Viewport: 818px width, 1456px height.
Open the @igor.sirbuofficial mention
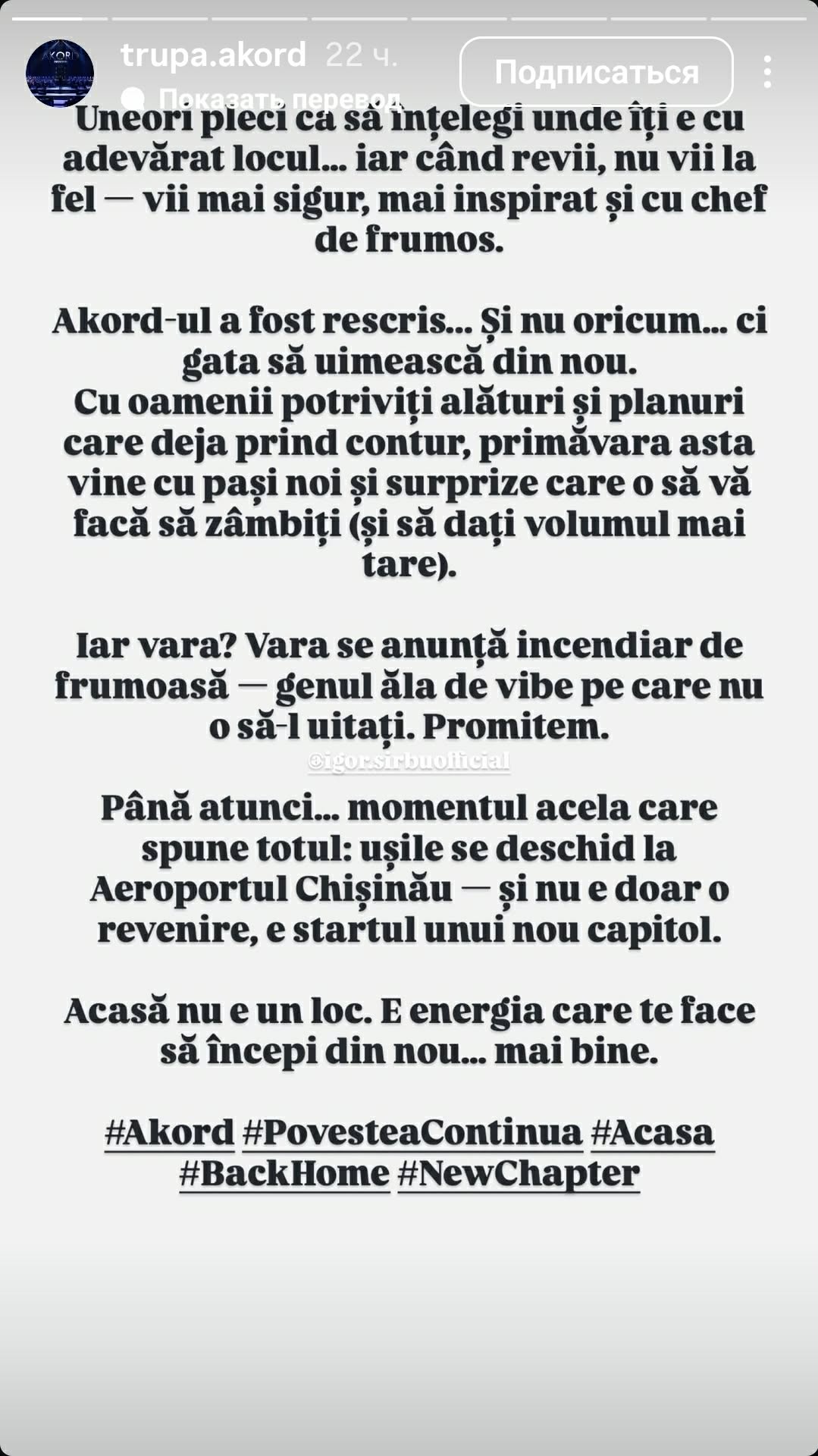[x=409, y=761]
